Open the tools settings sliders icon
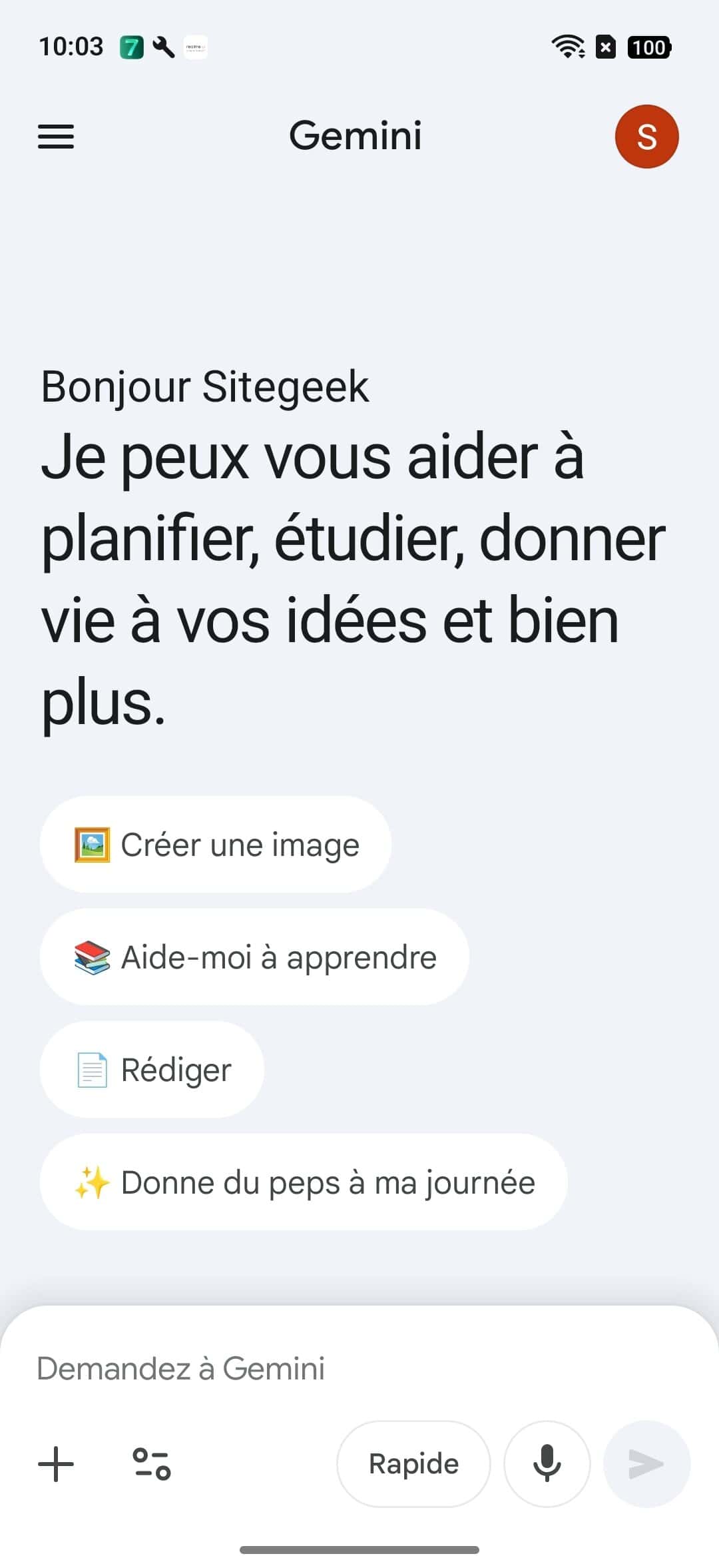Image resolution: width=719 pixels, height=1568 pixels. click(152, 1464)
